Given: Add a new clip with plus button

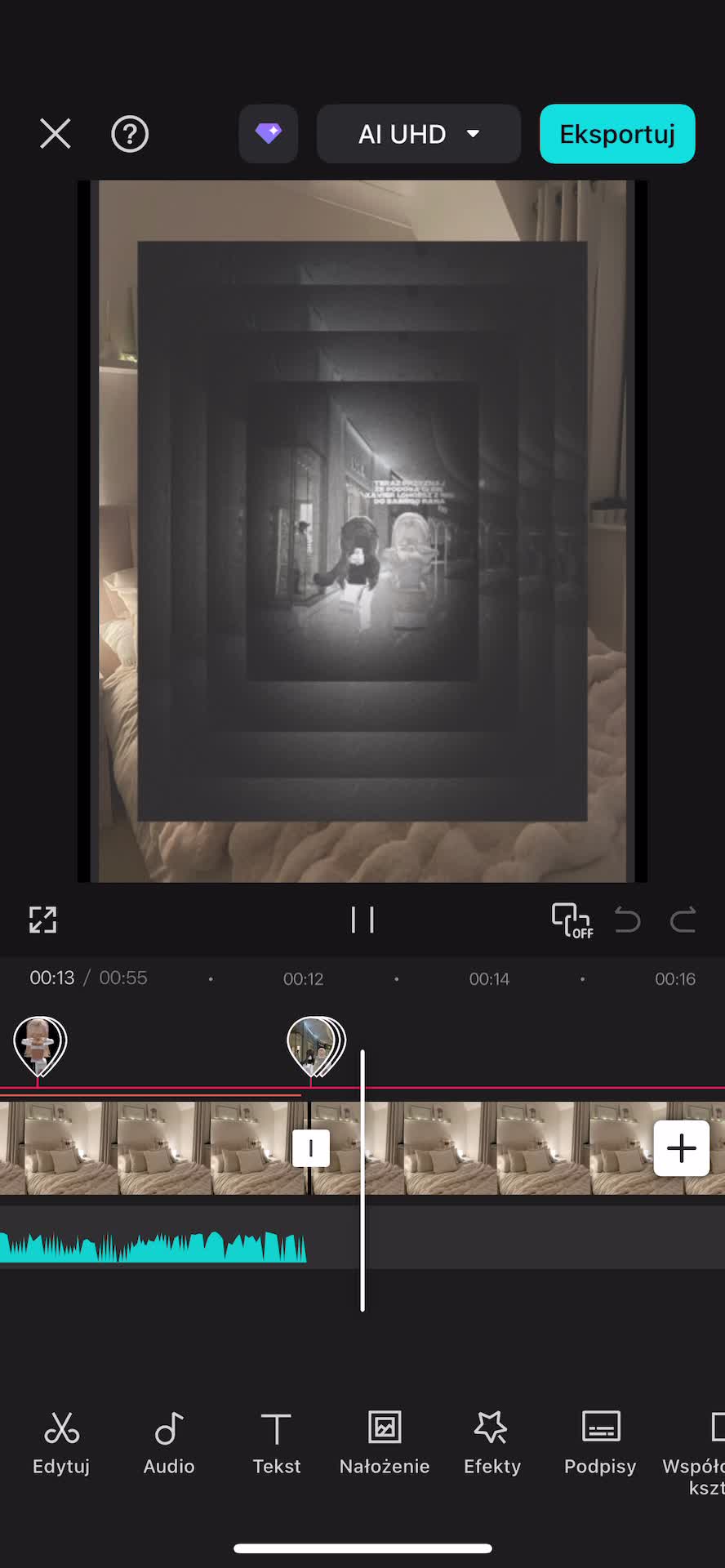Looking at the screenshot, I should click(x=682, y=1148).
